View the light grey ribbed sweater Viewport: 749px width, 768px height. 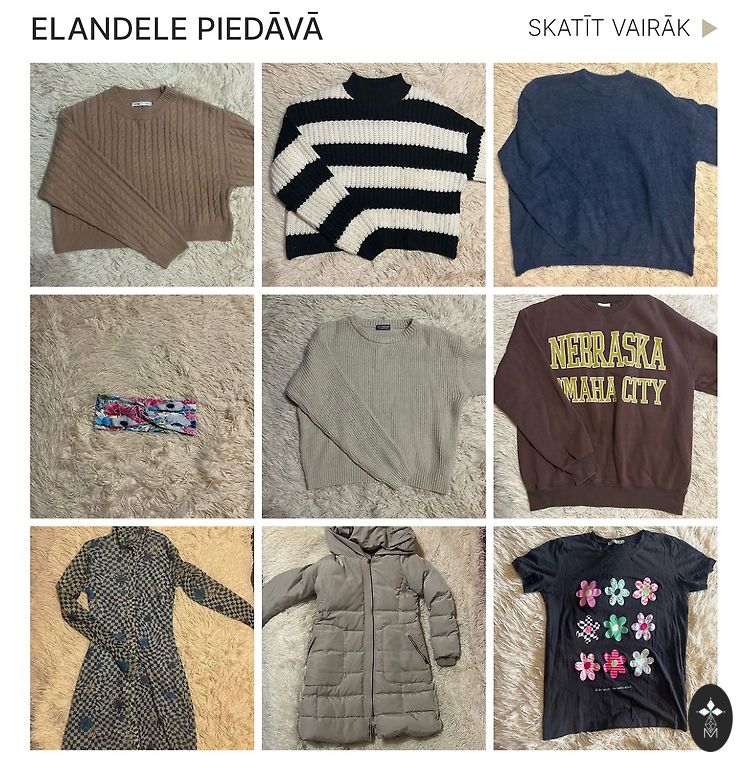point(373,406)
